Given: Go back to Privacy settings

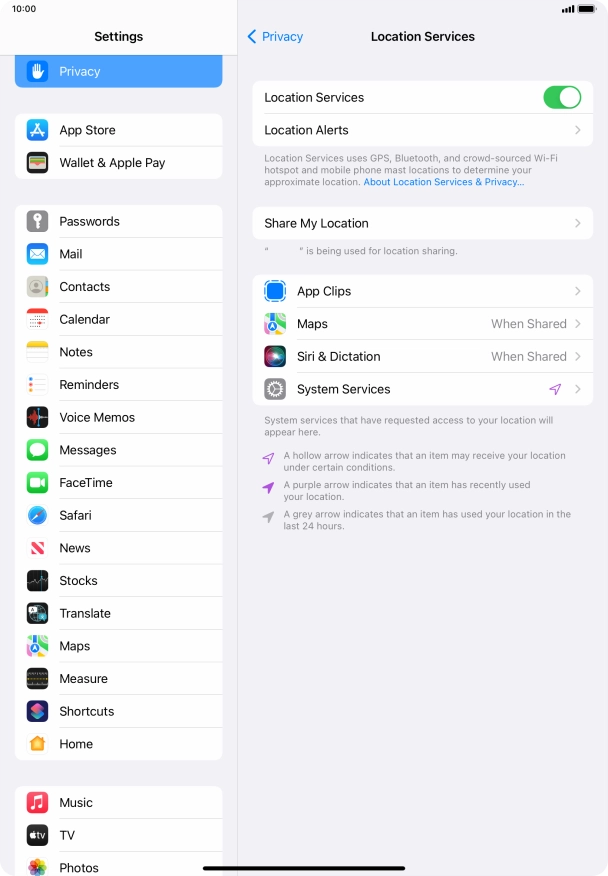Looking at the screenshot, I should 275,36.
